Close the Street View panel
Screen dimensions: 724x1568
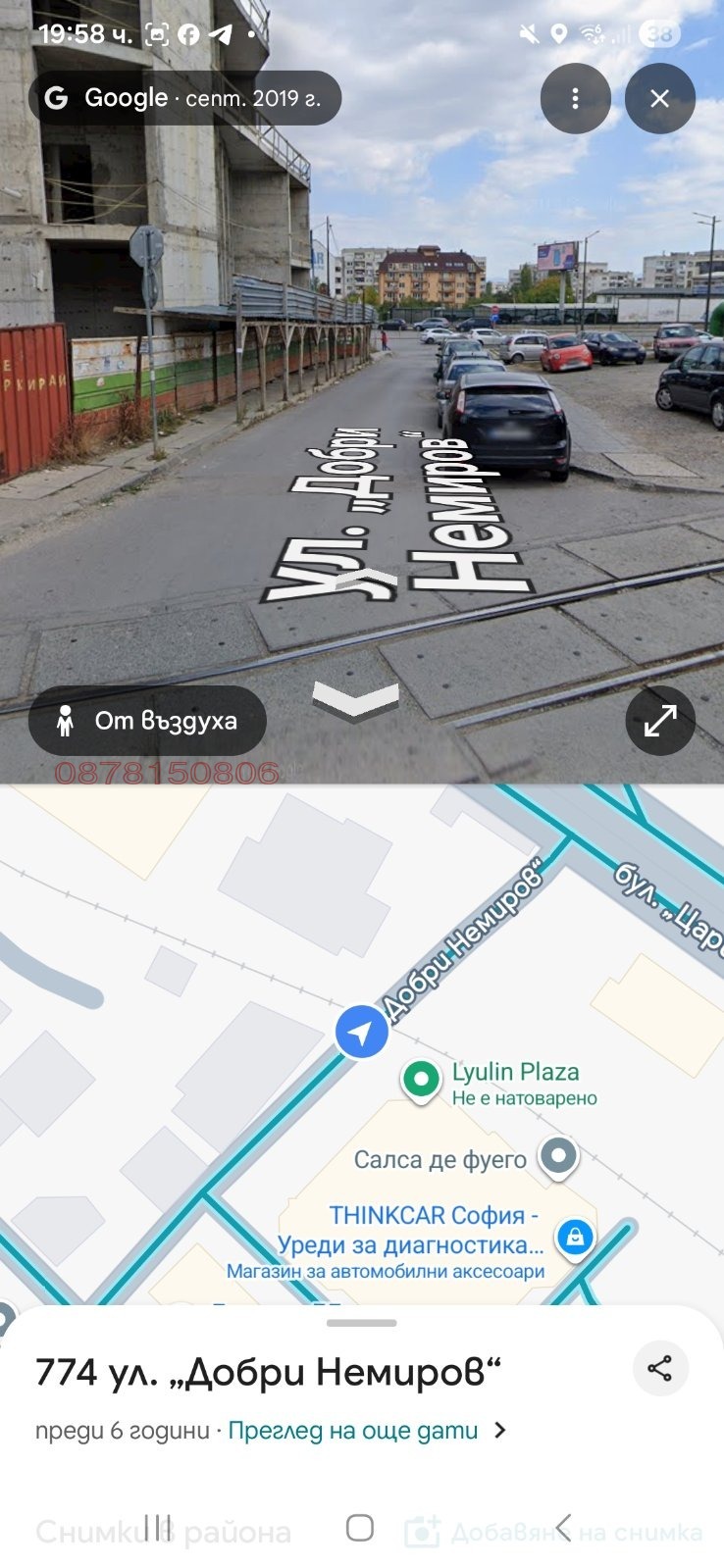pos(659,98)
